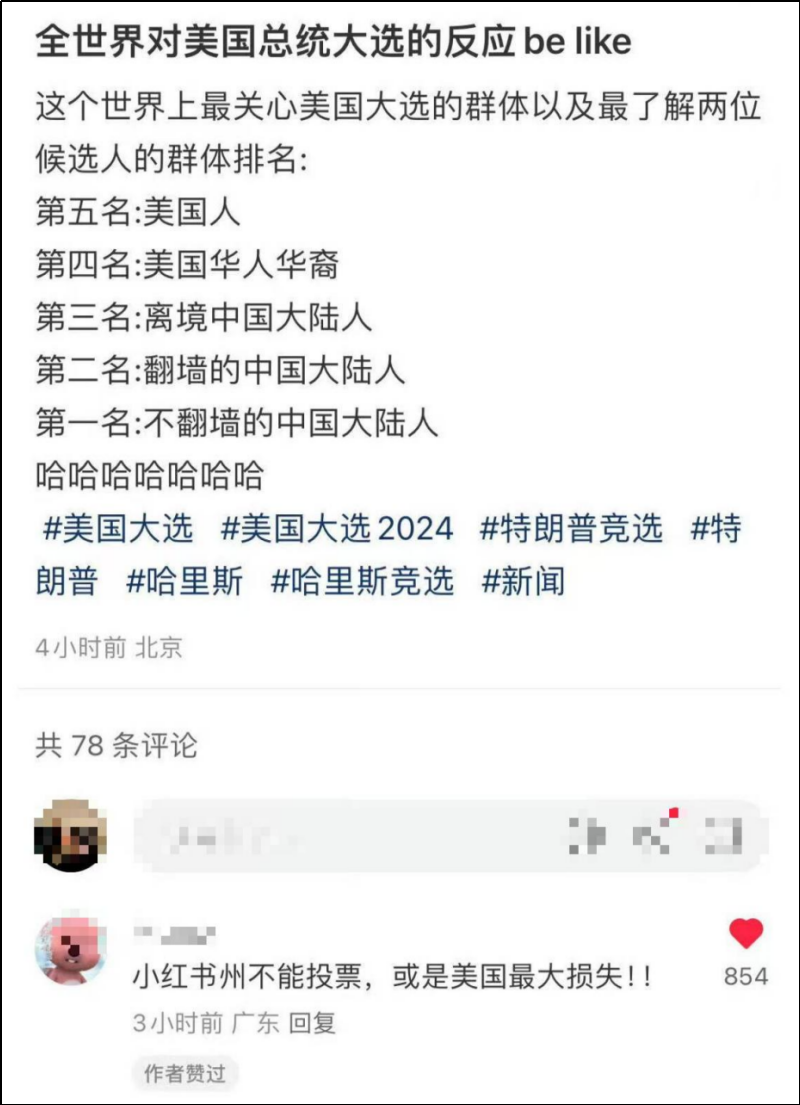Open the #新闻 hashtag

(x=523, y=581)
